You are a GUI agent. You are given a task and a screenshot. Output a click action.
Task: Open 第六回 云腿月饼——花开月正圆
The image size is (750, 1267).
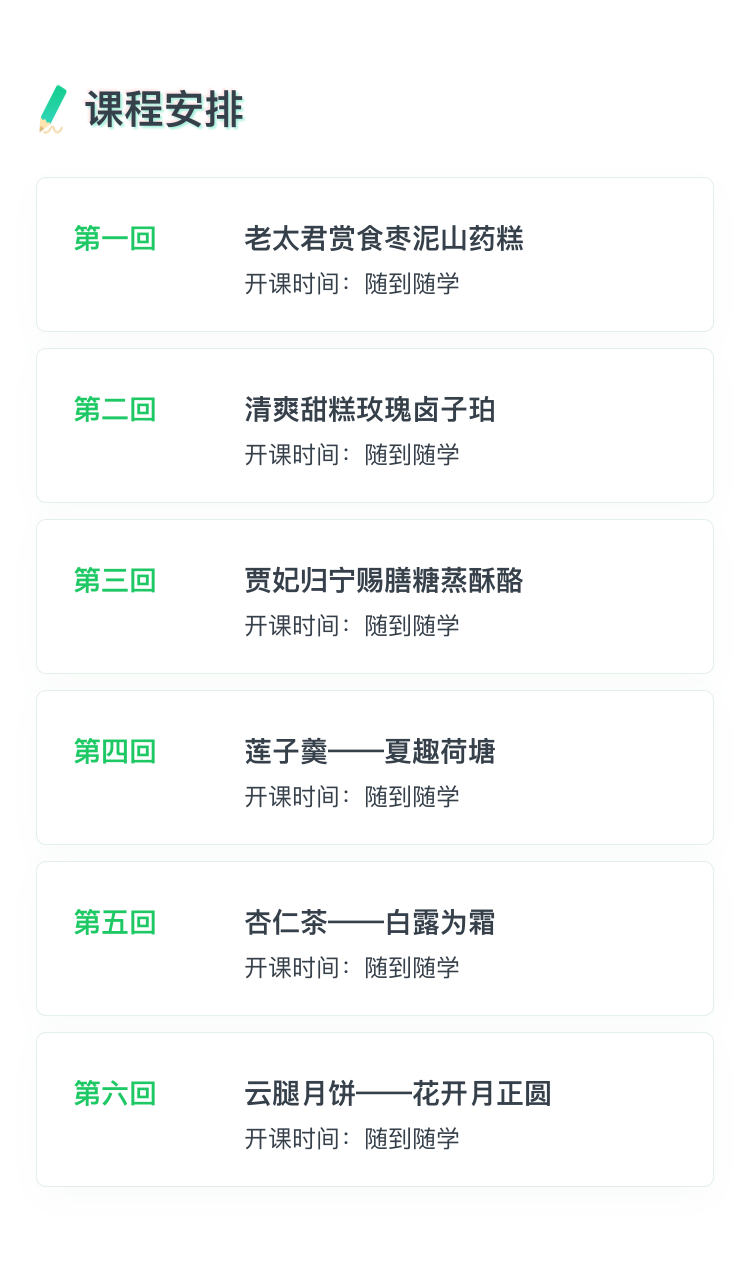[x=375, y=1110]
